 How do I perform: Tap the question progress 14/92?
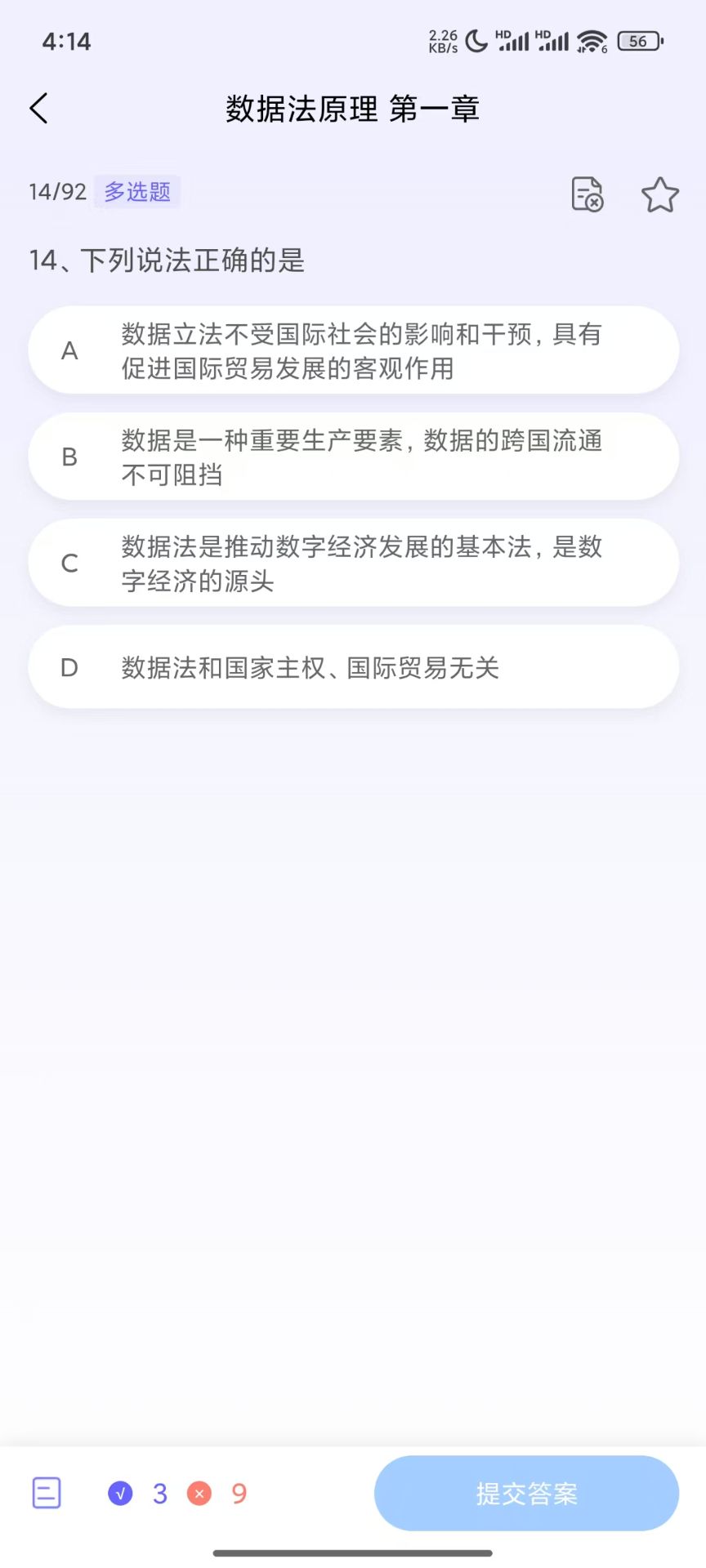[x=56, y=191]
